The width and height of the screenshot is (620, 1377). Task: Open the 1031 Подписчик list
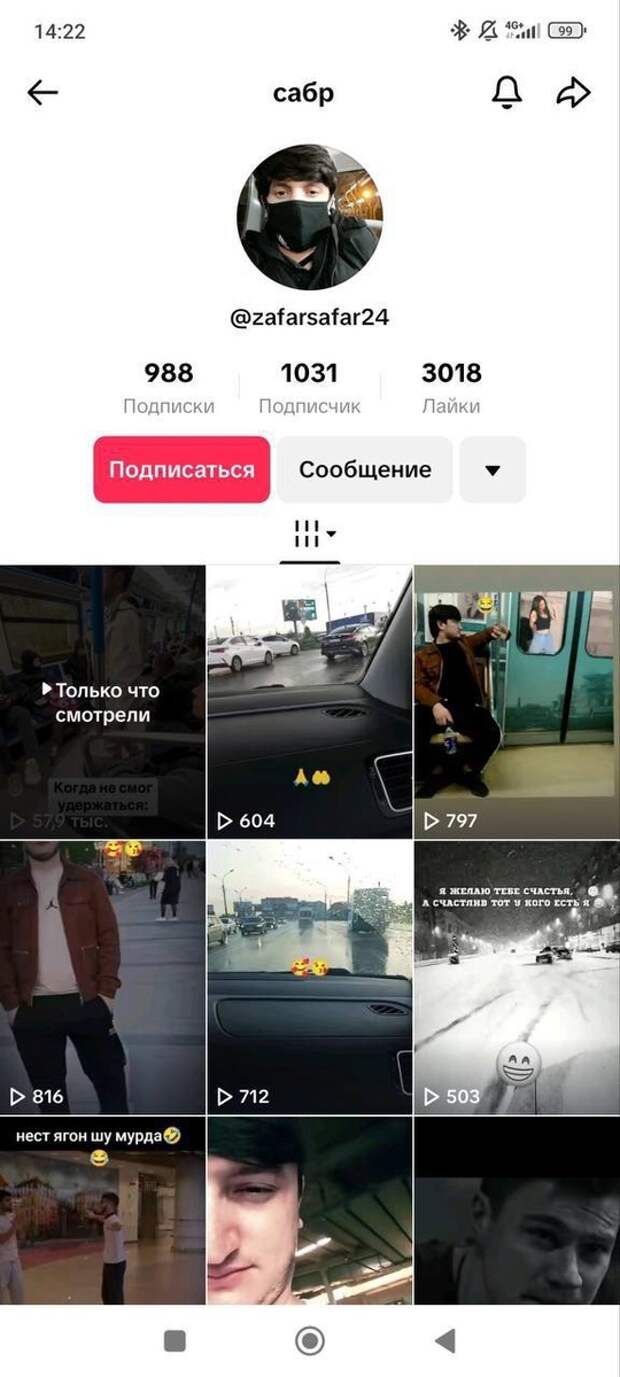click(x=309, y=388)
